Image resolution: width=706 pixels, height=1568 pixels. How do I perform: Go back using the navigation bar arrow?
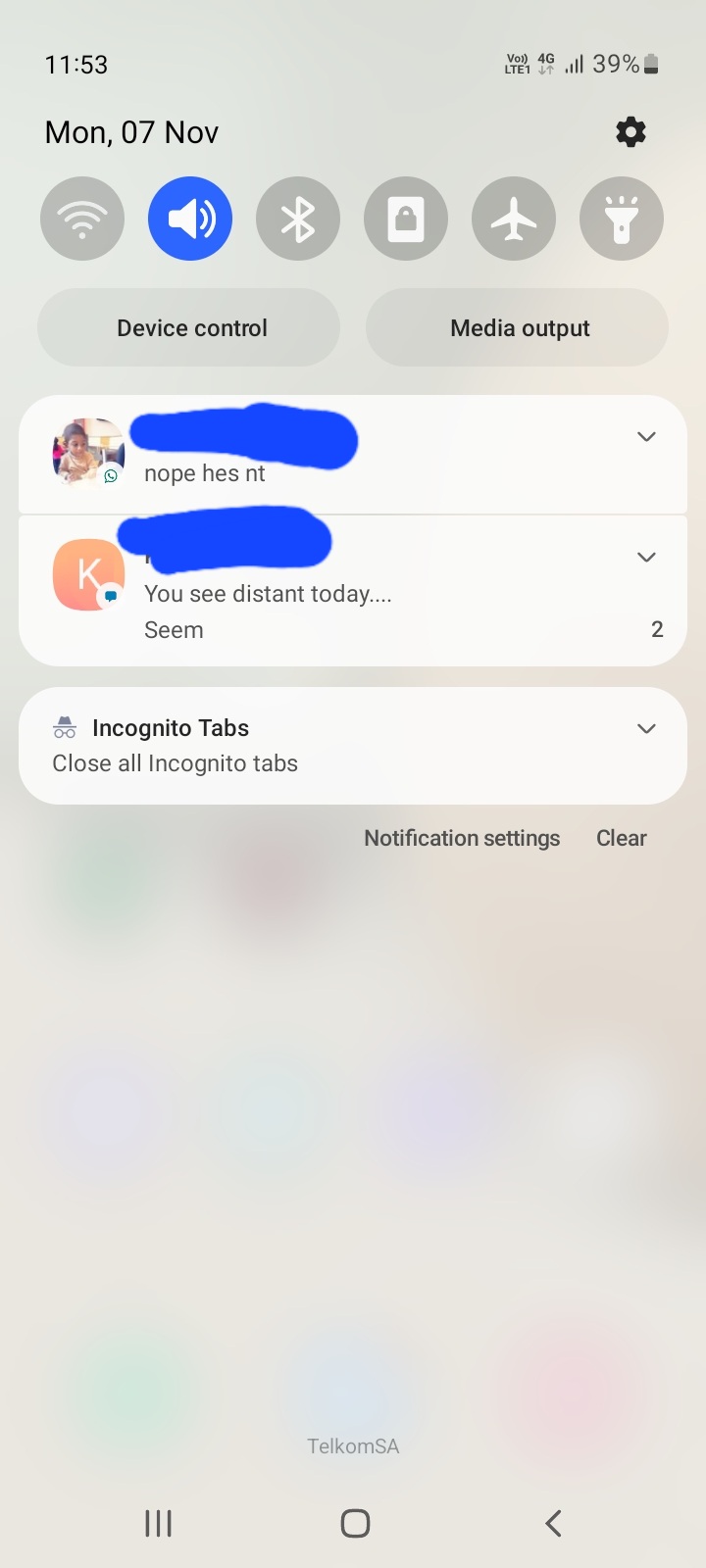pyautogui.click(x=553, y=1523)
